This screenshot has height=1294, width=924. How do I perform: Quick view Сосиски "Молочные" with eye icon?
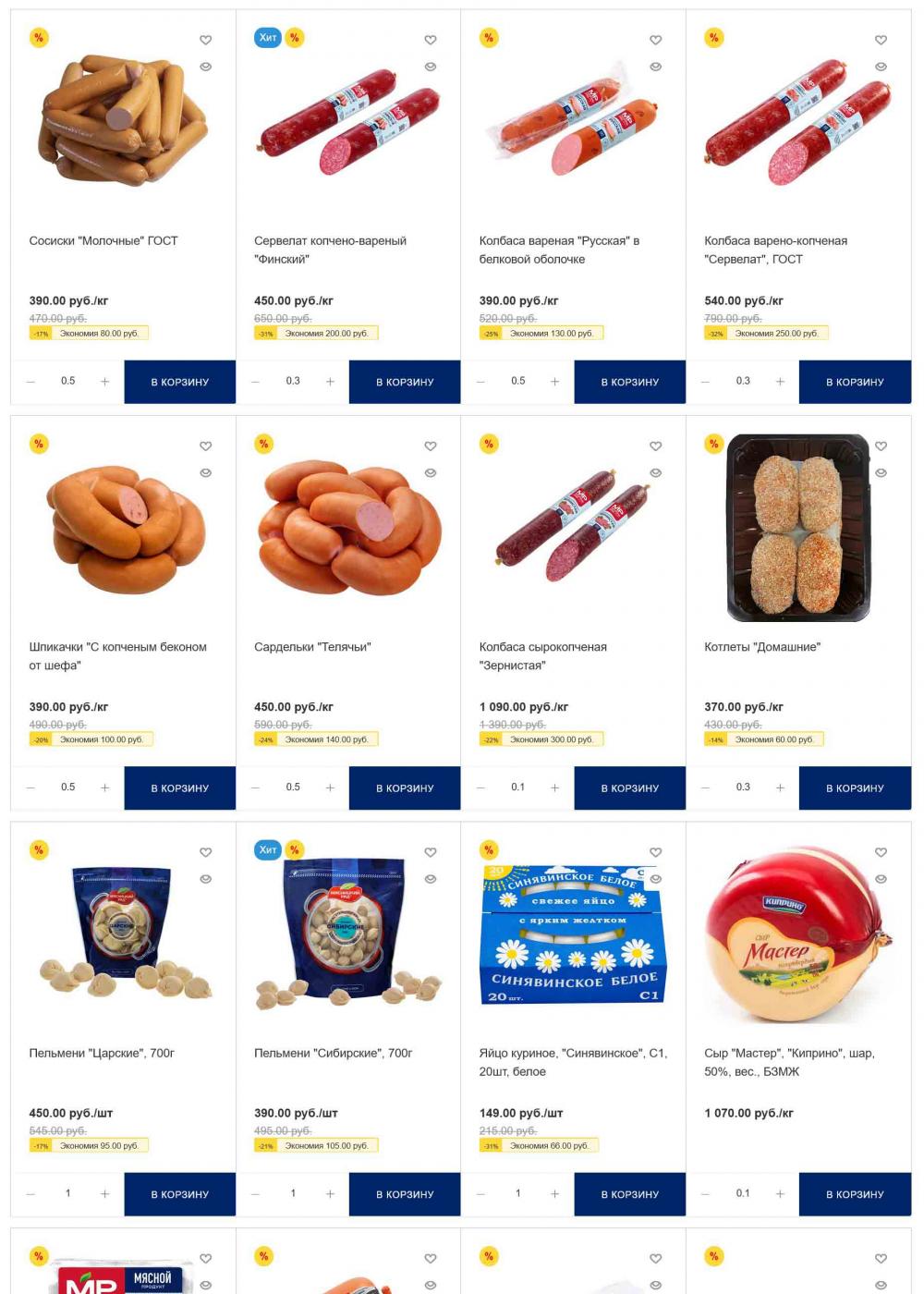(x=206, y=67)
